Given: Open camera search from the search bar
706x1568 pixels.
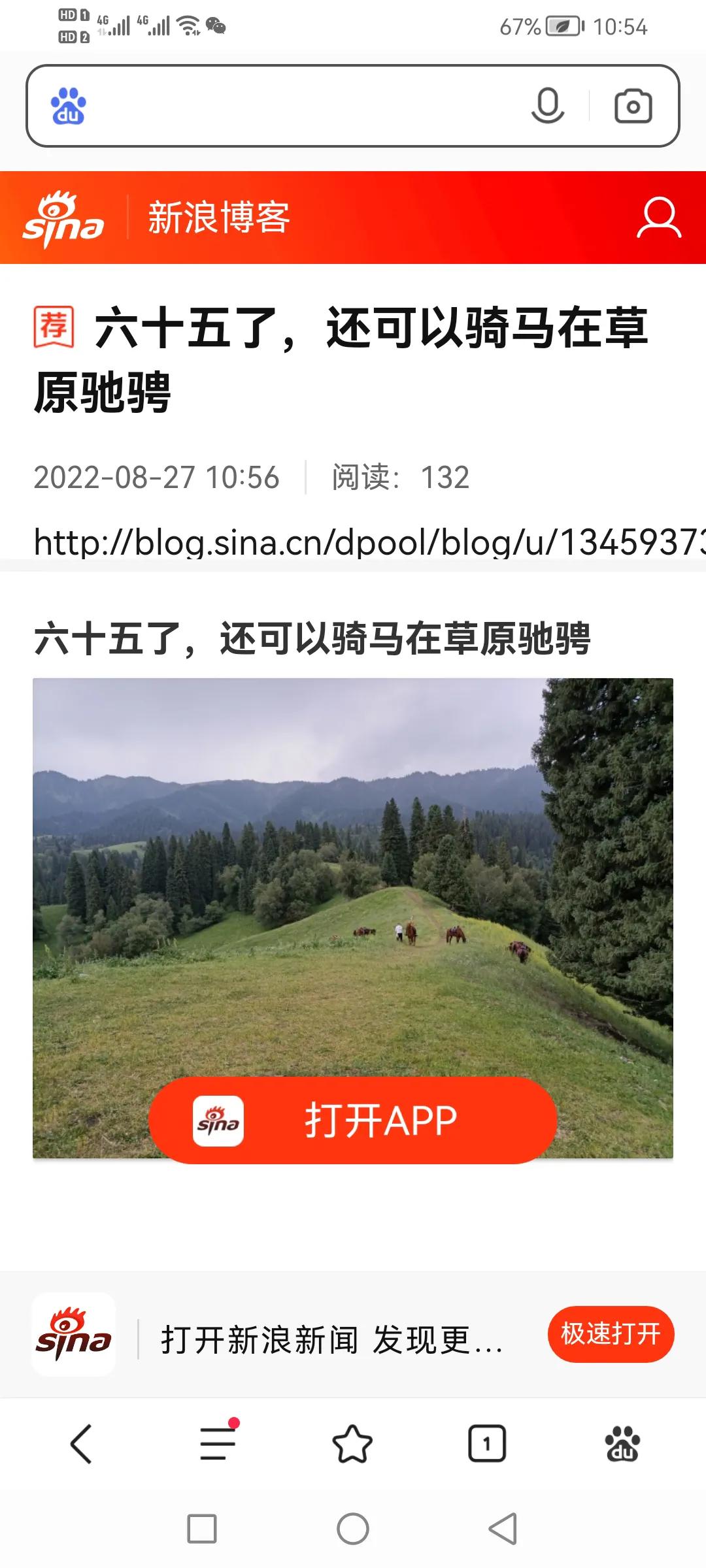Looking at the screenshot, I should coord(633,105).
